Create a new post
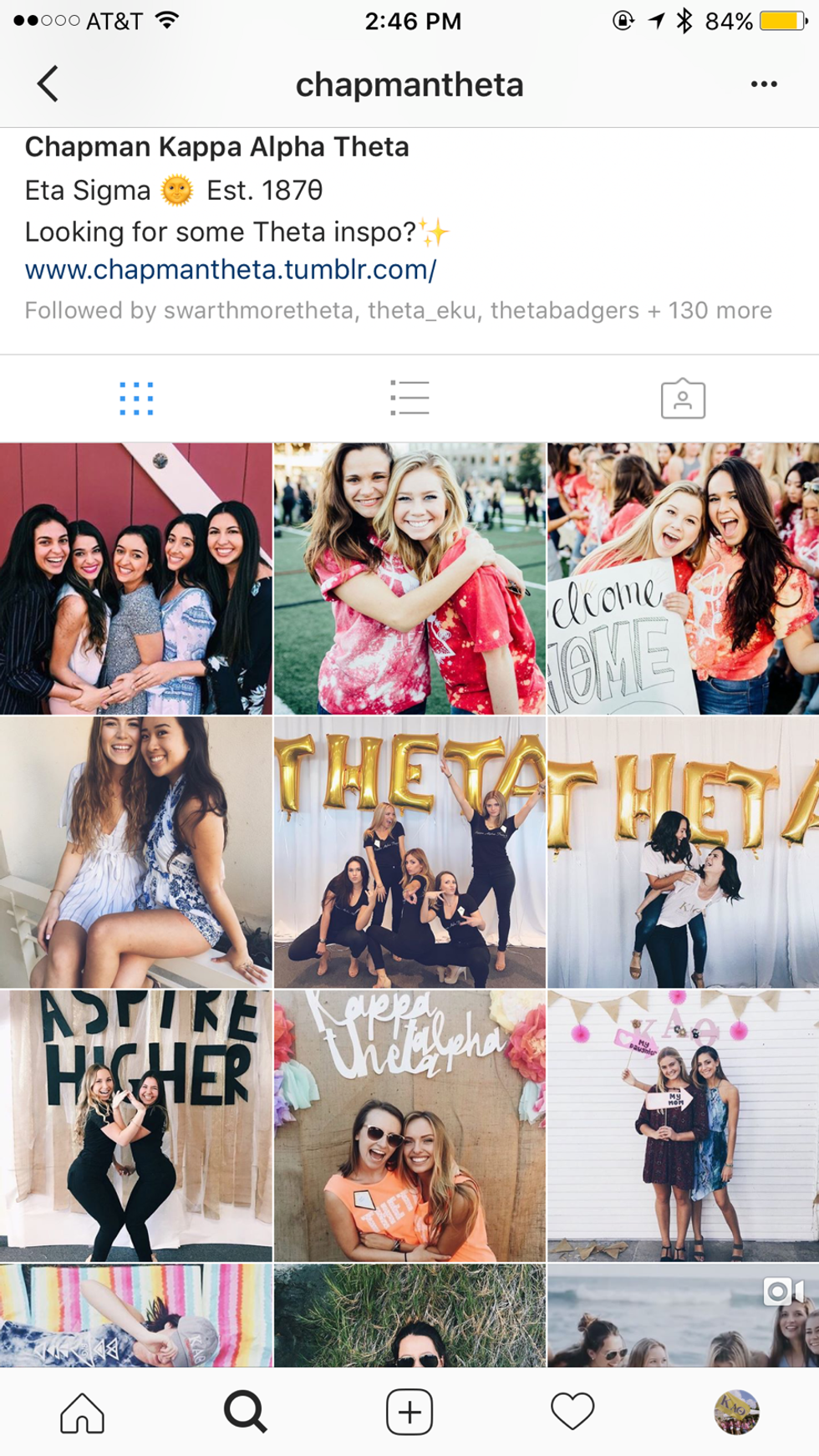 [409, 1412]
